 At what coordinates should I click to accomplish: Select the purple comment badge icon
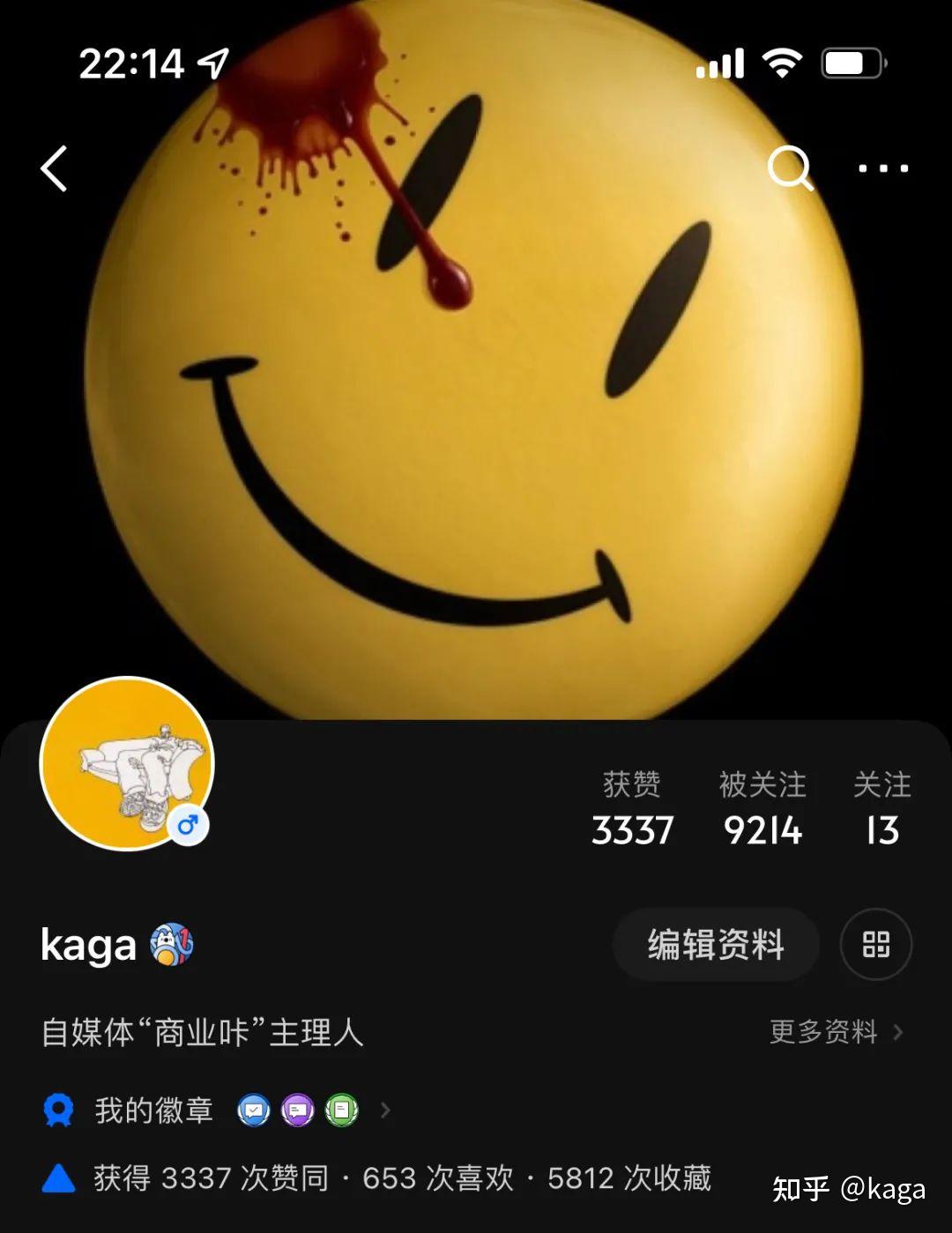click(296, 1110)
